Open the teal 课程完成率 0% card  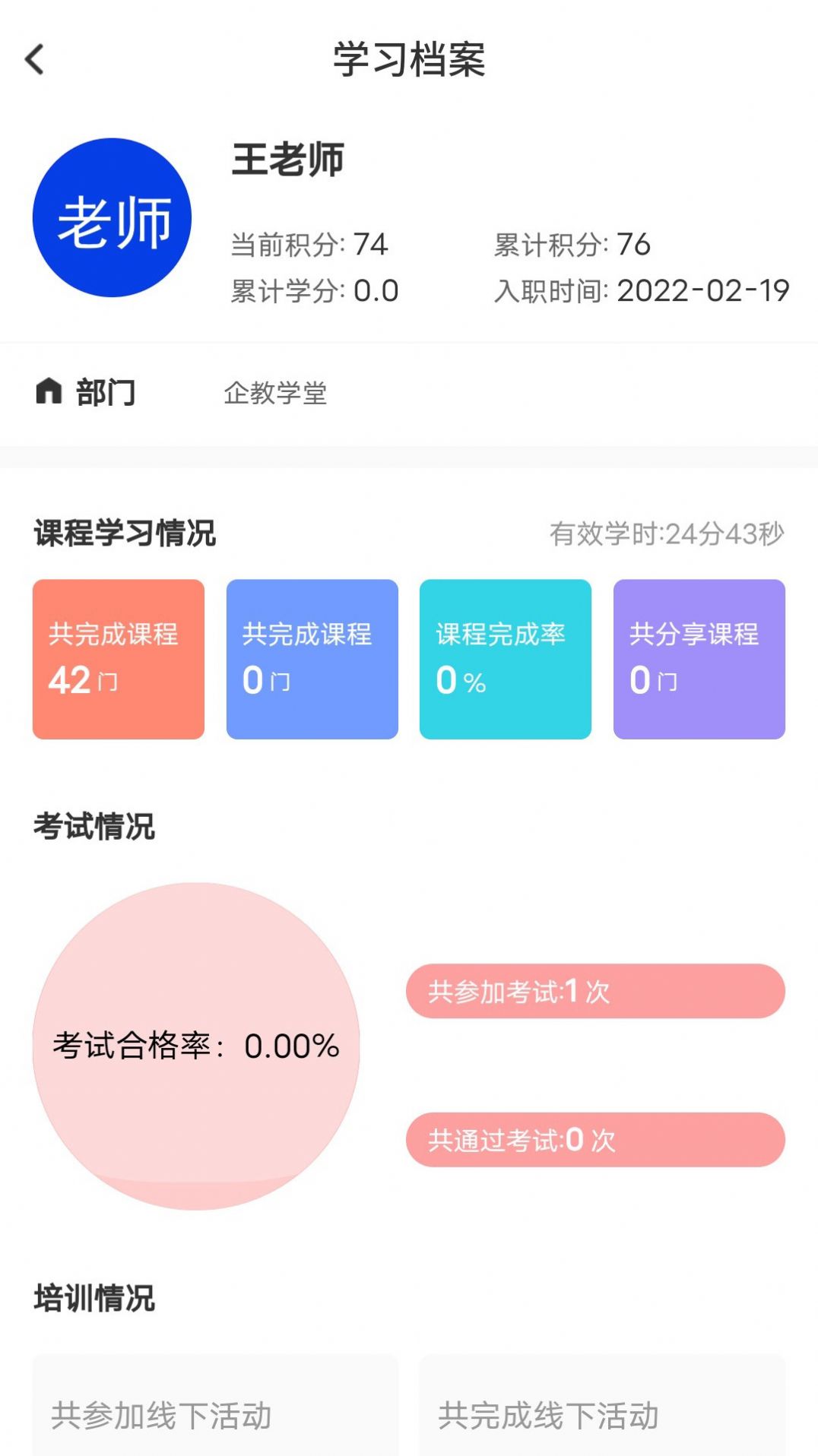pyautogui.click(x=505, y=658)
